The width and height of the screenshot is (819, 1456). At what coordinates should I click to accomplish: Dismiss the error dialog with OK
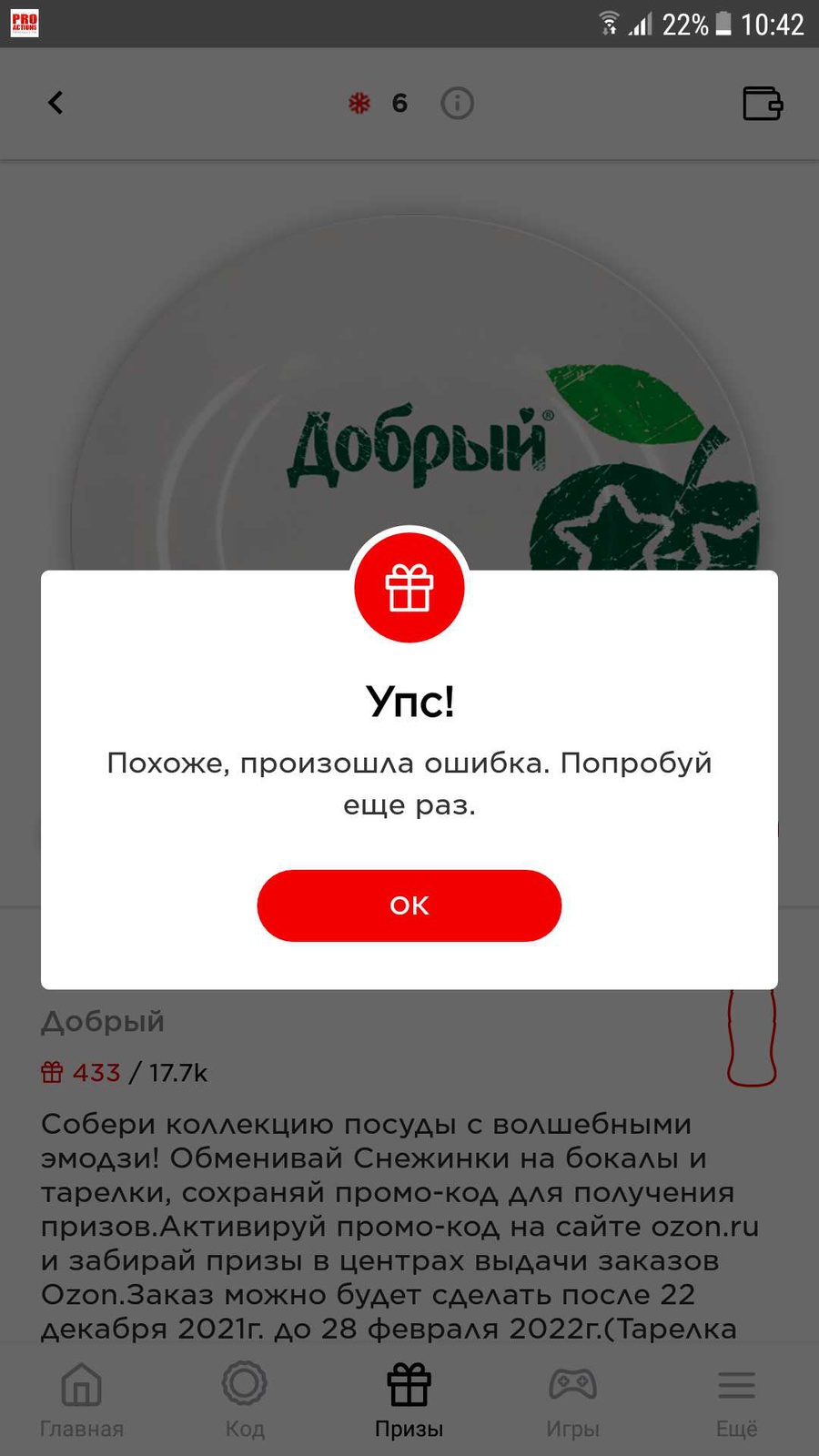click(409, 905)
